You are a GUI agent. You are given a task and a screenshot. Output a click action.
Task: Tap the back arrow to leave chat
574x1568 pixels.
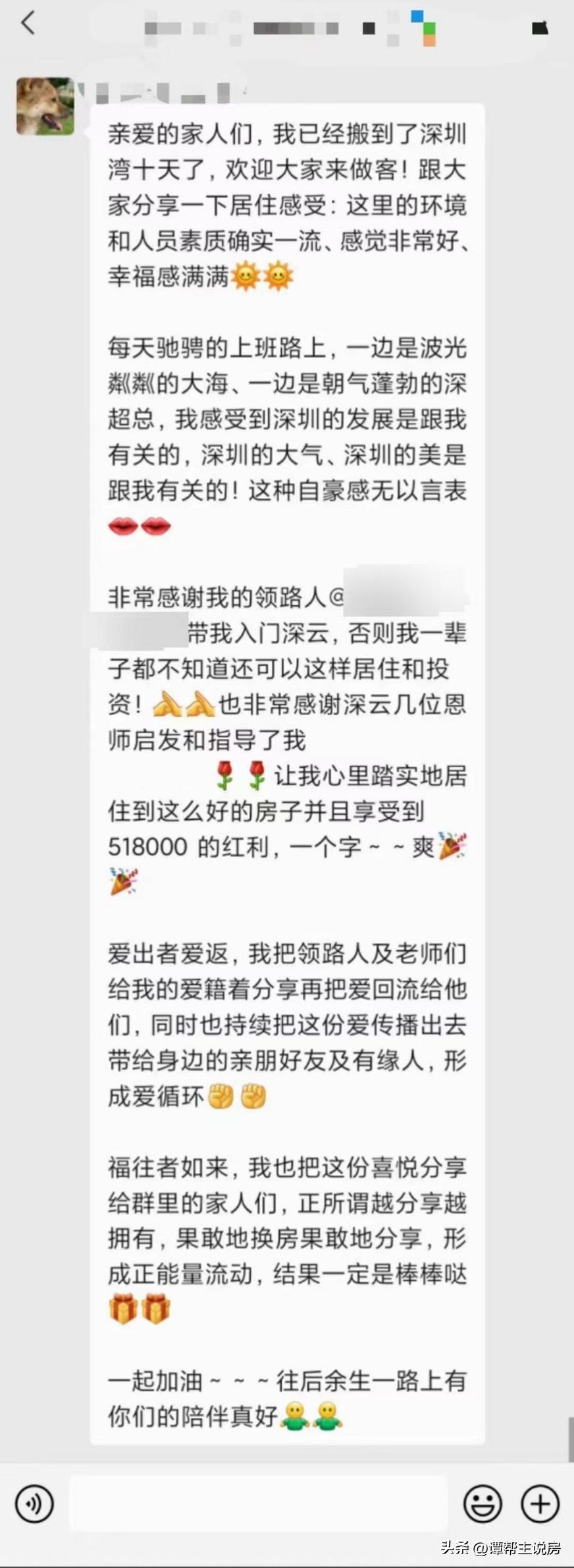click(26, 23)
